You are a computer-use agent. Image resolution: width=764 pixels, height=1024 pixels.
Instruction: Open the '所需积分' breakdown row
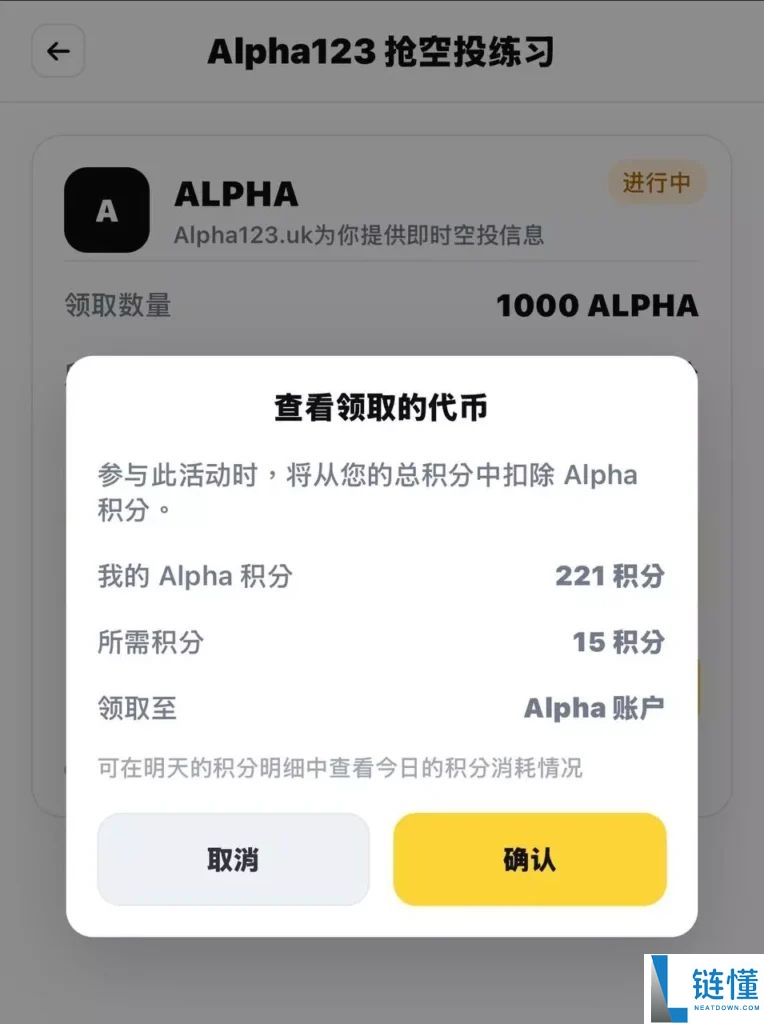tap(380, 642)
